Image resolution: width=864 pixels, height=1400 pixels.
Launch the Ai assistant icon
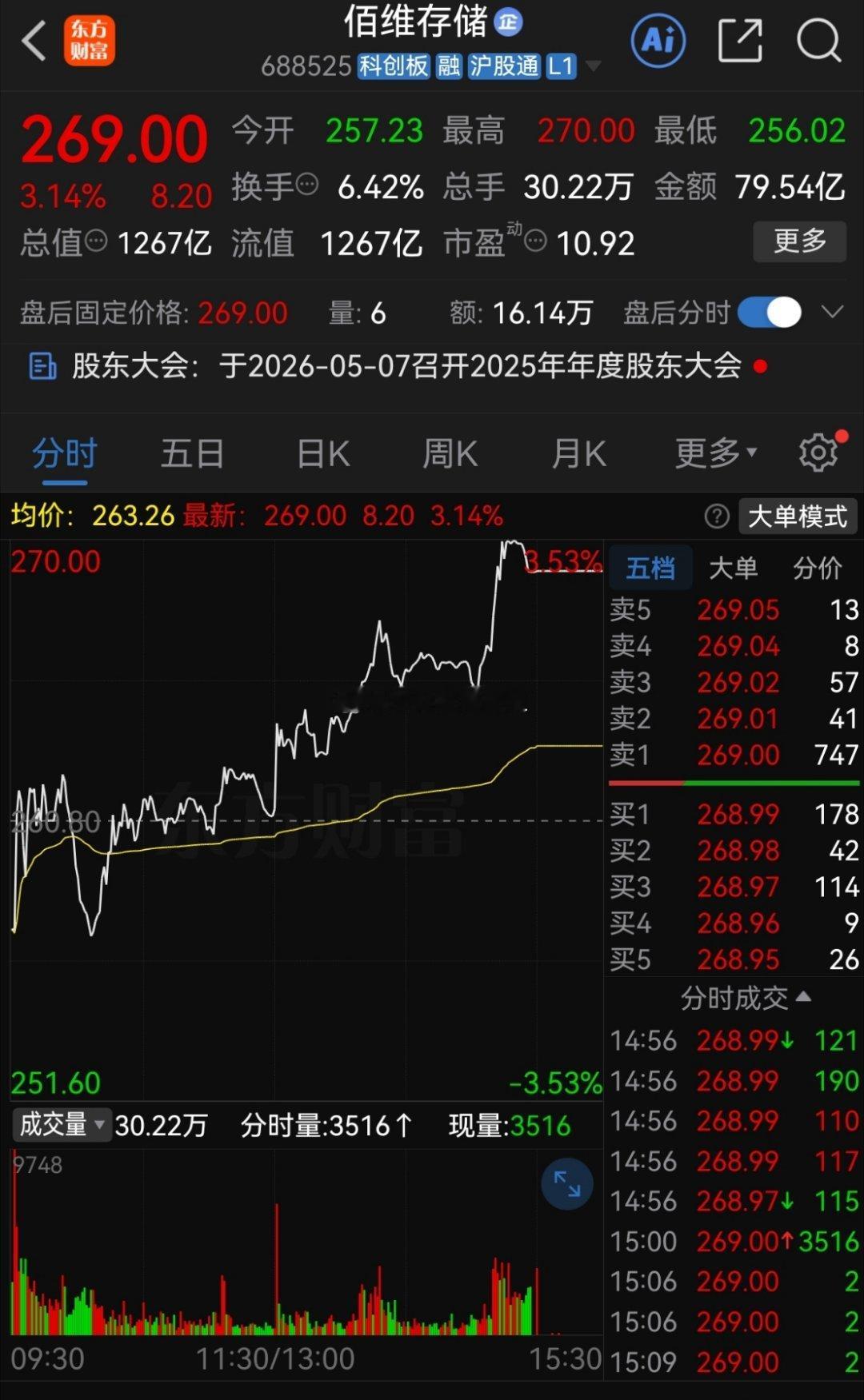(658, 41)
